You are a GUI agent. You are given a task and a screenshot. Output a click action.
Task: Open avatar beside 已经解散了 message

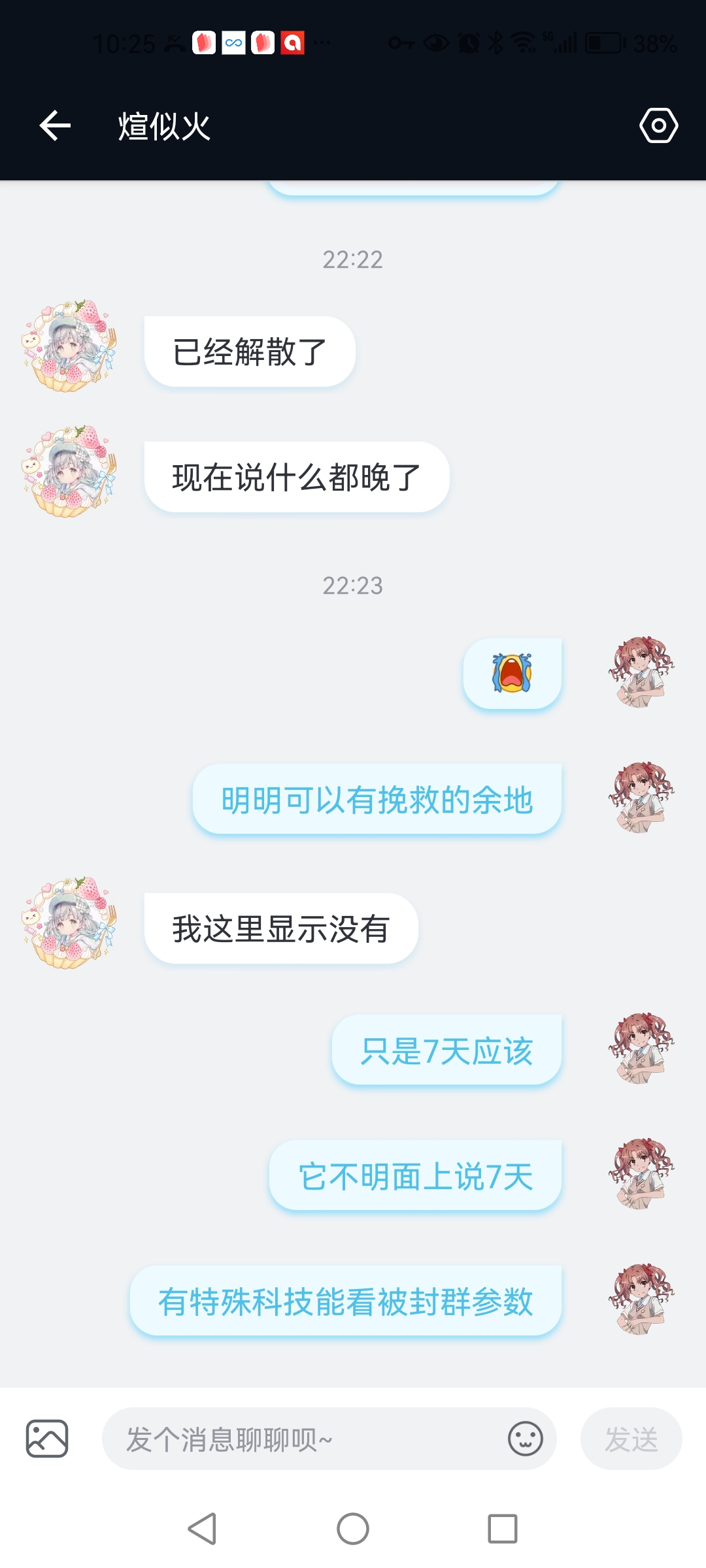tap(69, 346)
